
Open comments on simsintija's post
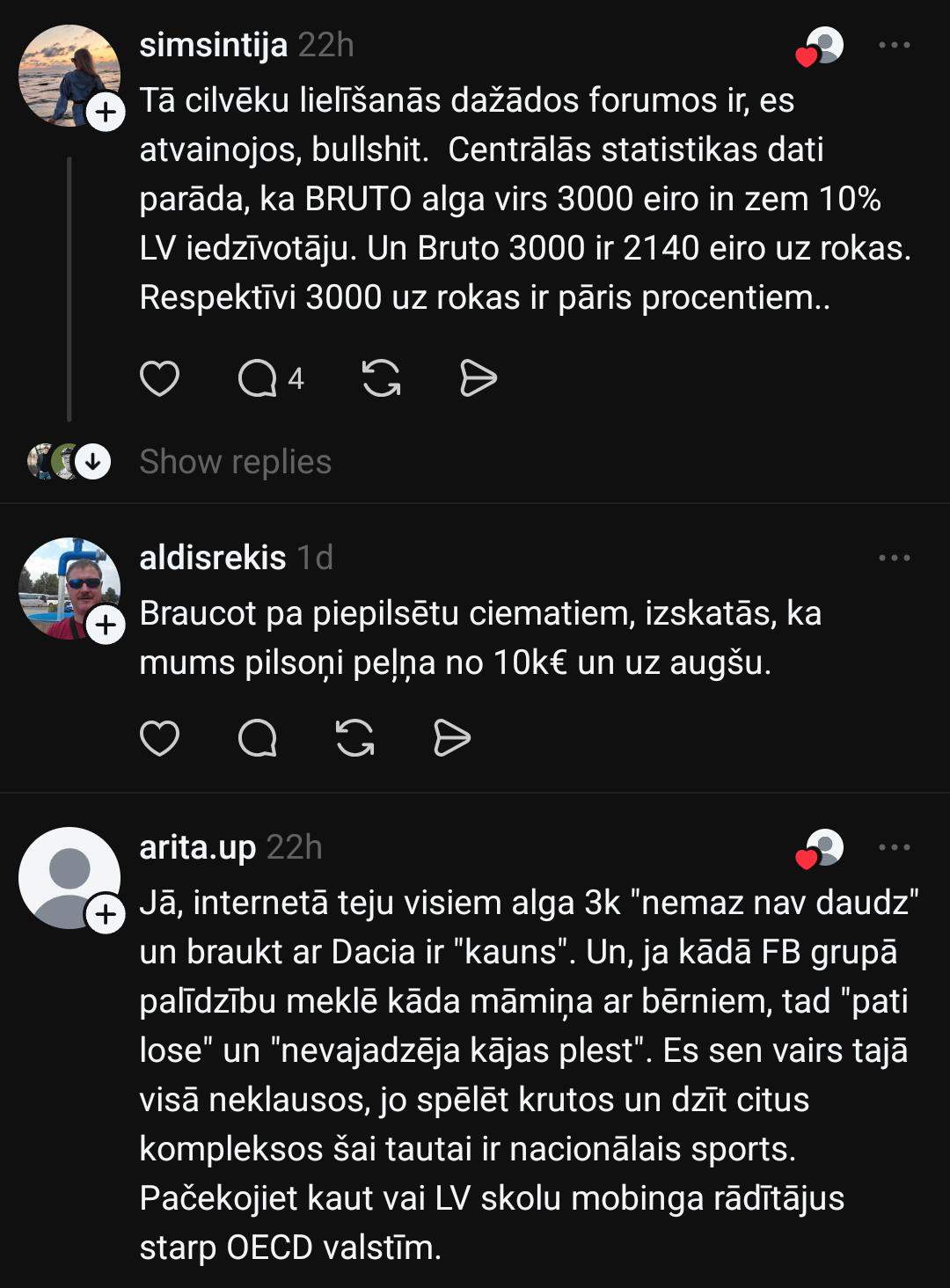tap(258, 379)
